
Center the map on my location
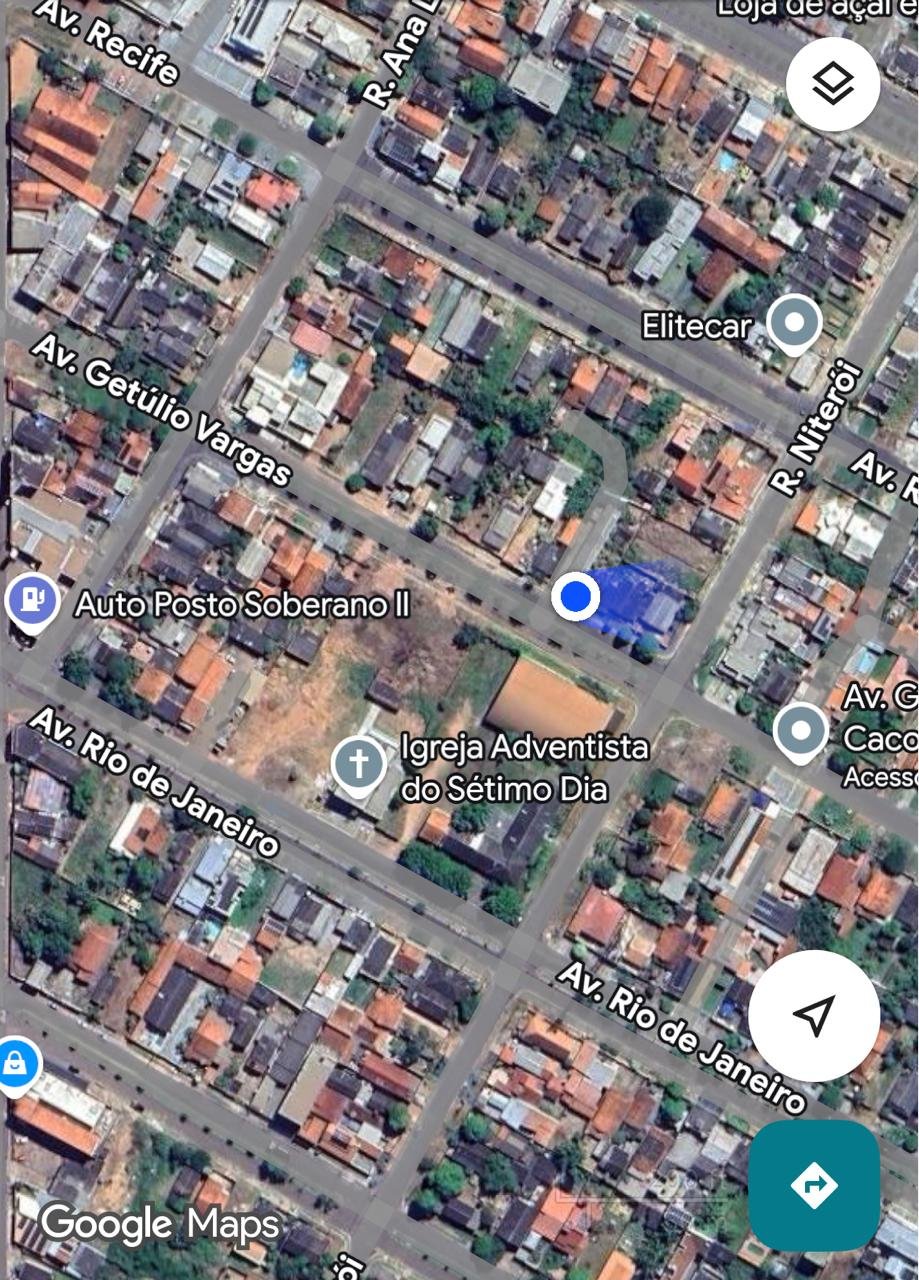coord(813,1015)
